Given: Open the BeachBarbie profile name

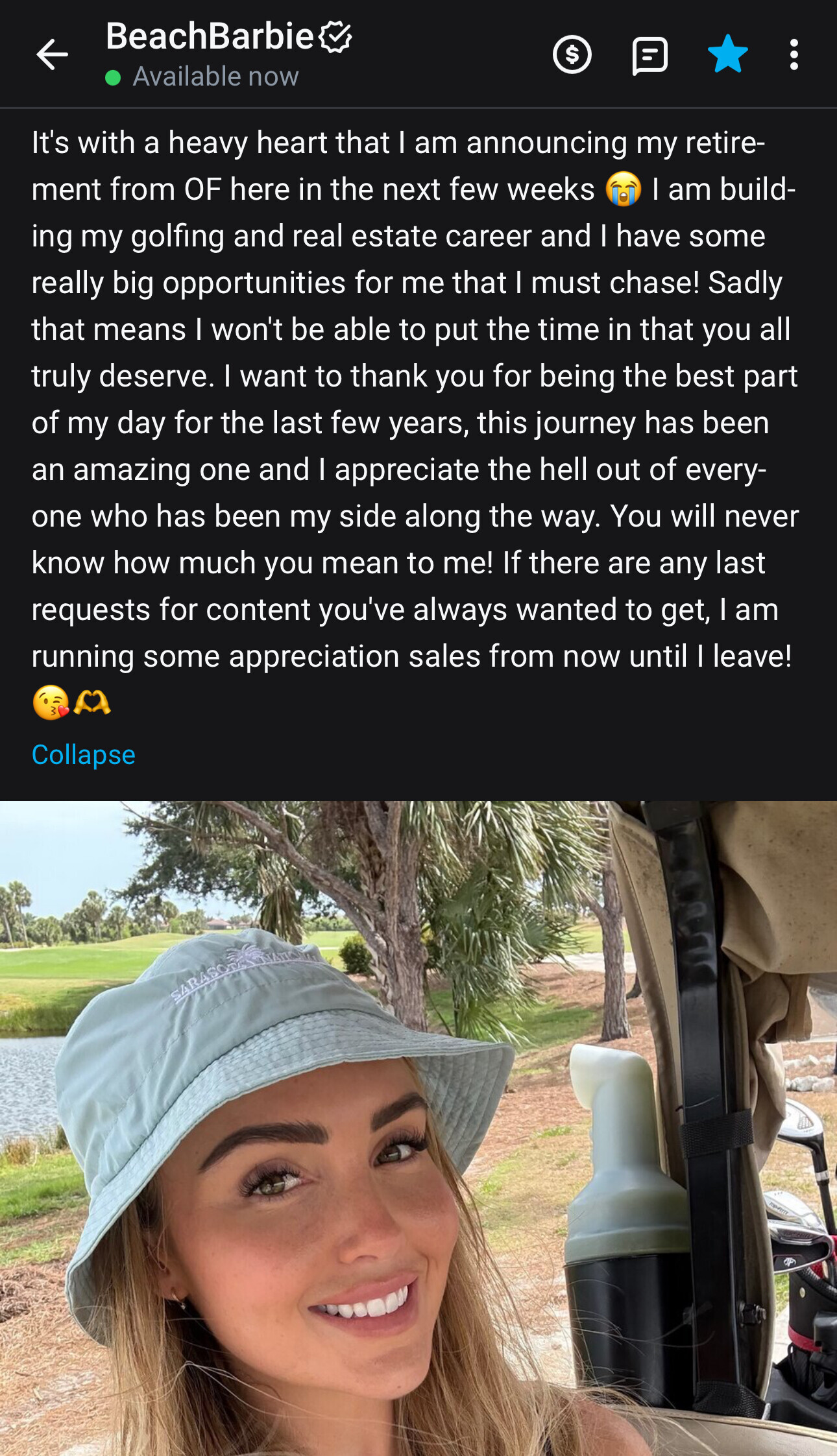Looking at the screenshot, I should pyautogui.click(x=210, y=36).
